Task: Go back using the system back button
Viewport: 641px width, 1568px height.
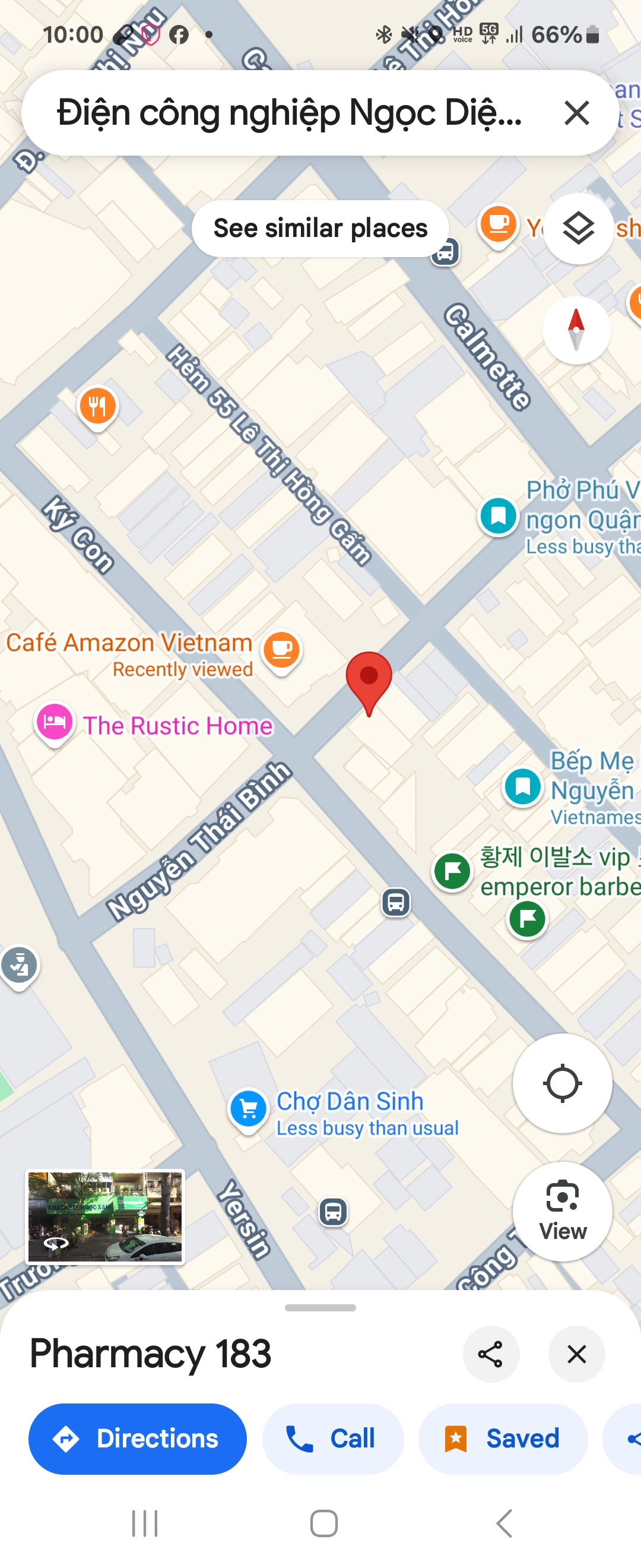Action: pos(504,1523)
